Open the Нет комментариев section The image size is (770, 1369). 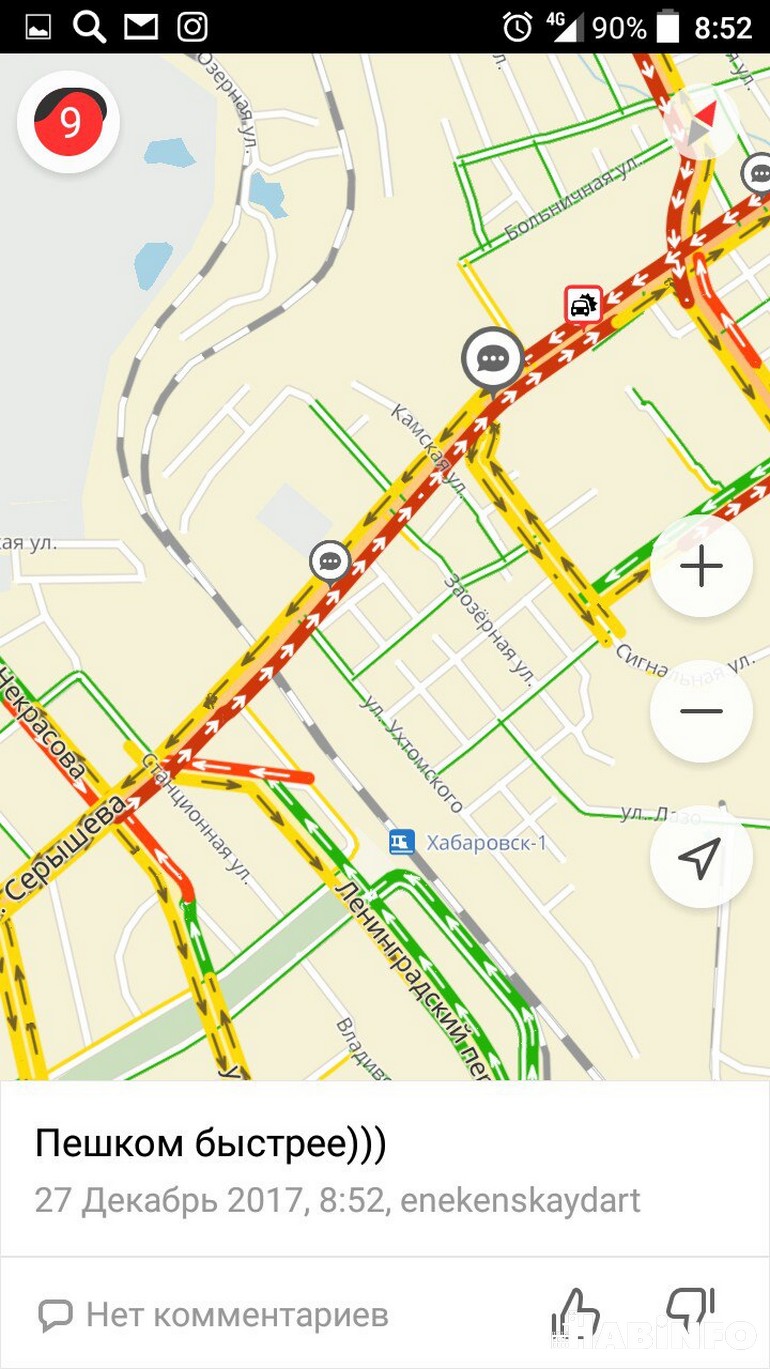coord(214,1314)
